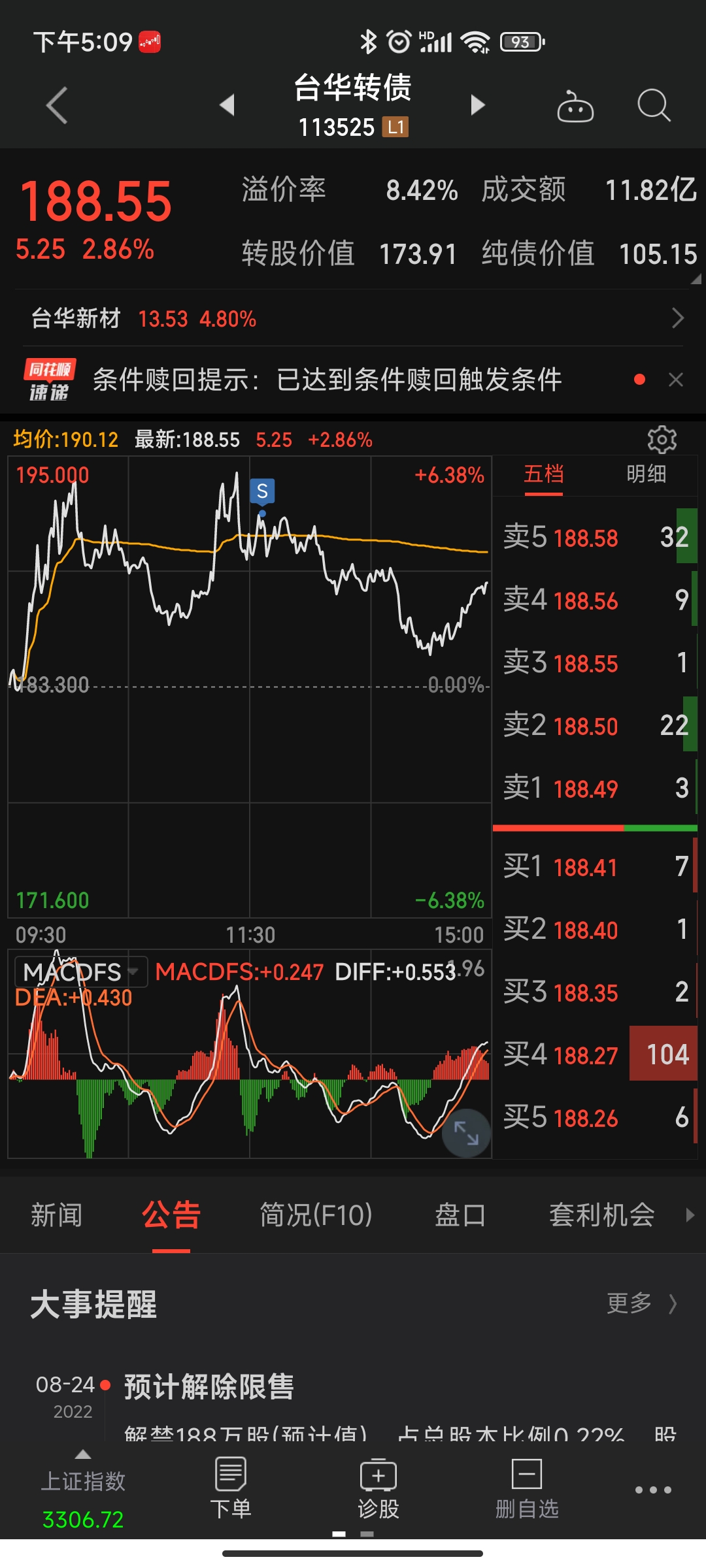Switch to the 明细 tab

646,474
